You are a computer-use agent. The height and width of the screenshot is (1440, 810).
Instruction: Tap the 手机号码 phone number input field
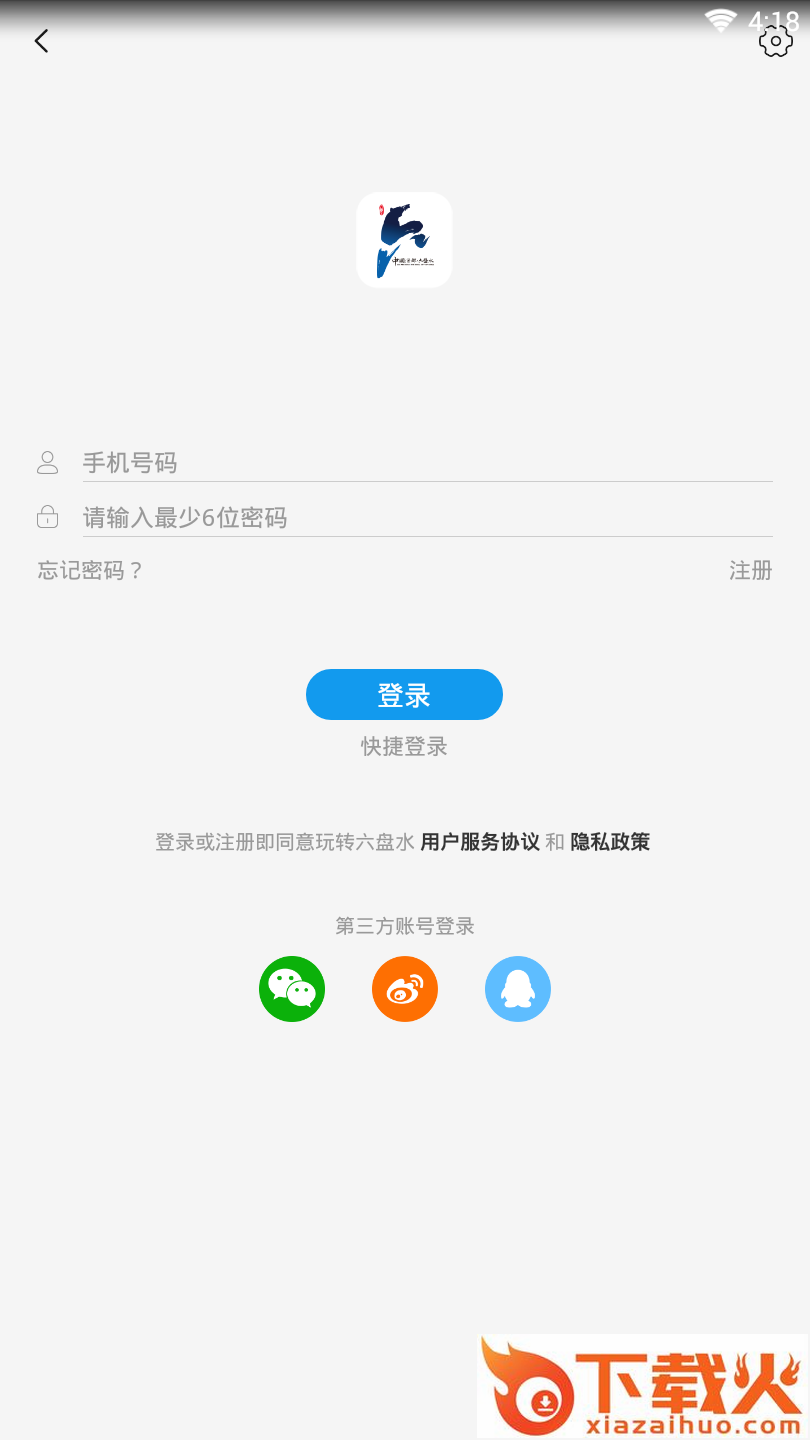400,462
